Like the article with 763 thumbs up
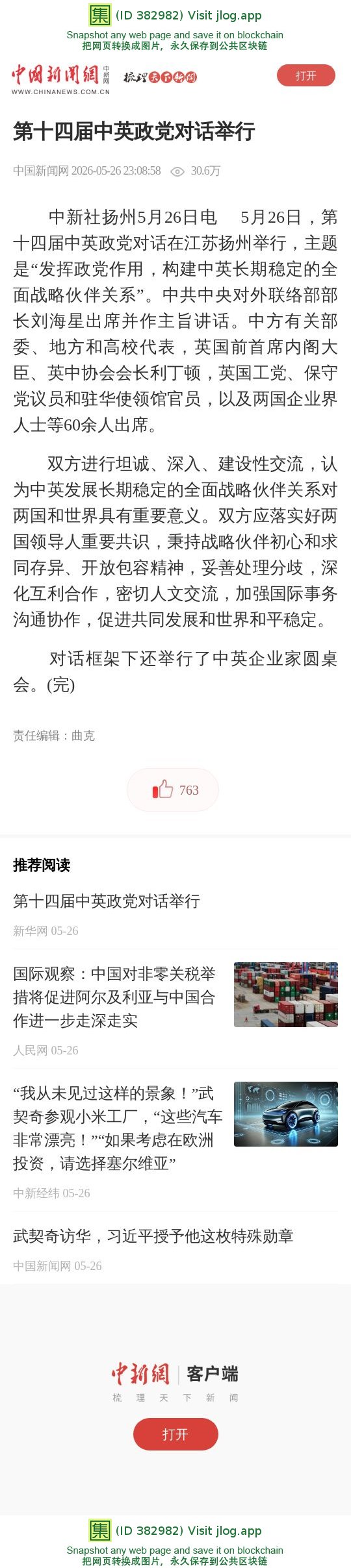The image size is (351, 1568). point(173,790)
